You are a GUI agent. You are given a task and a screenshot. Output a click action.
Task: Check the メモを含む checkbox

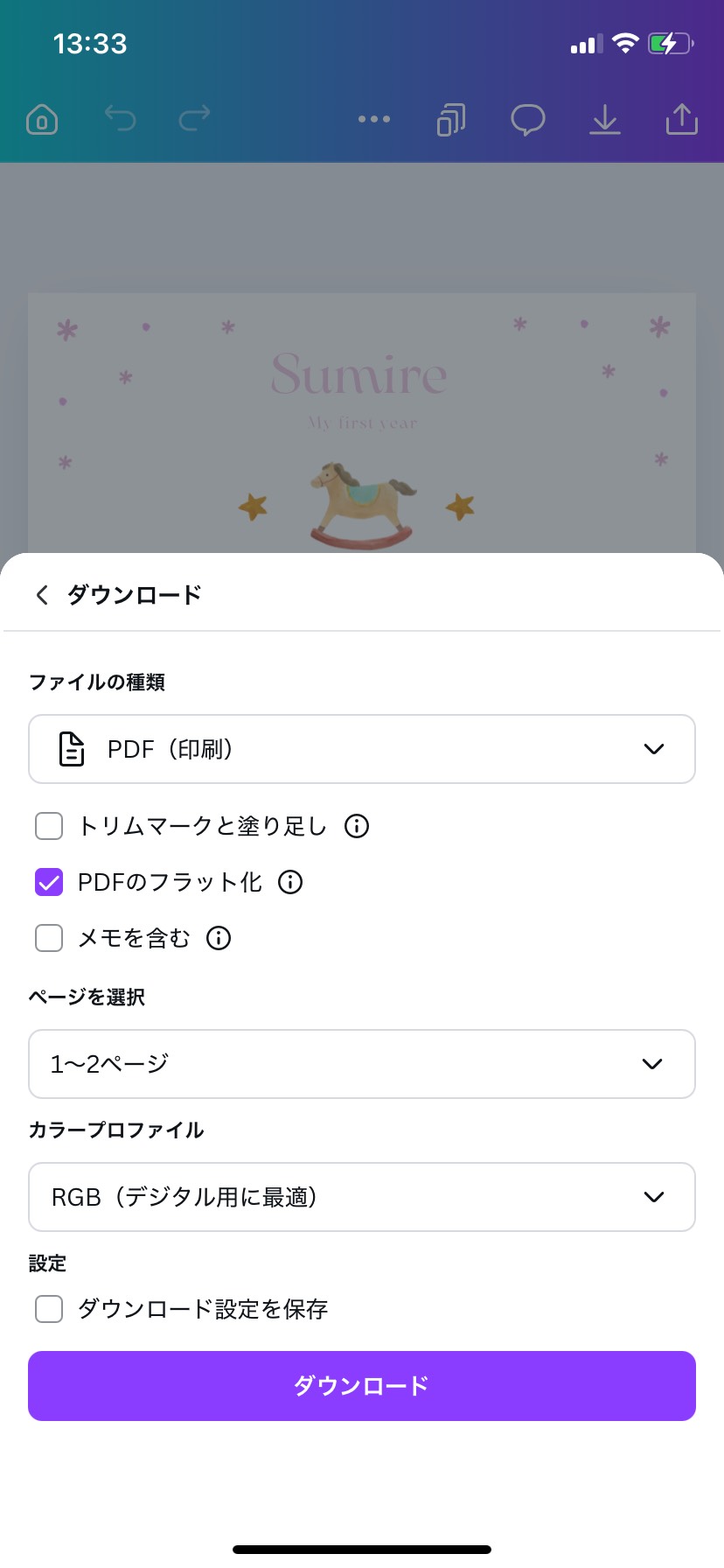pyautogui.click(x=49, y=938)
